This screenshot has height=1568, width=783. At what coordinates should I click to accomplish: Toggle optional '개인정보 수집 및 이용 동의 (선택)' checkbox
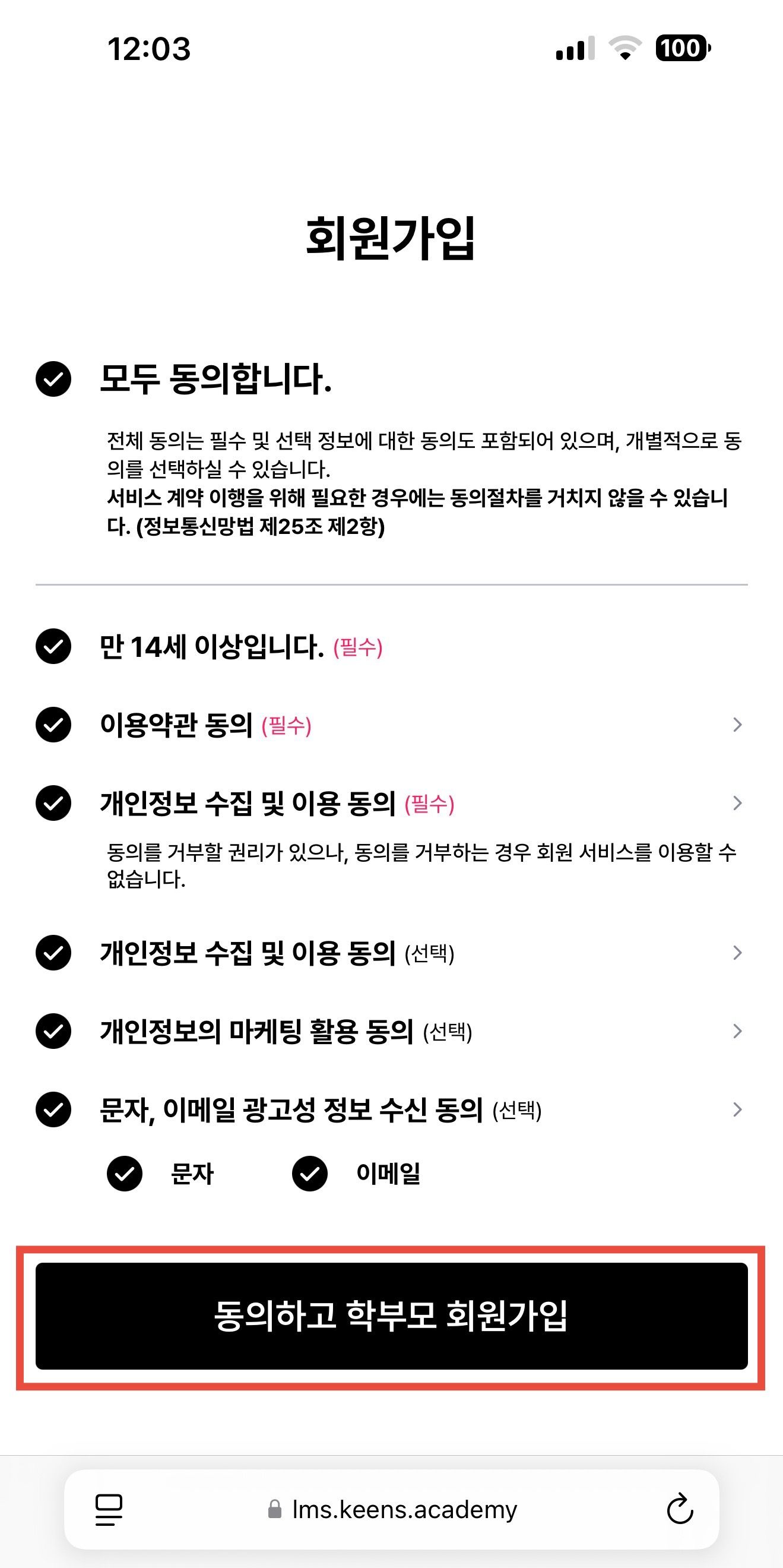pyautogui.click(x=53, y=953)
